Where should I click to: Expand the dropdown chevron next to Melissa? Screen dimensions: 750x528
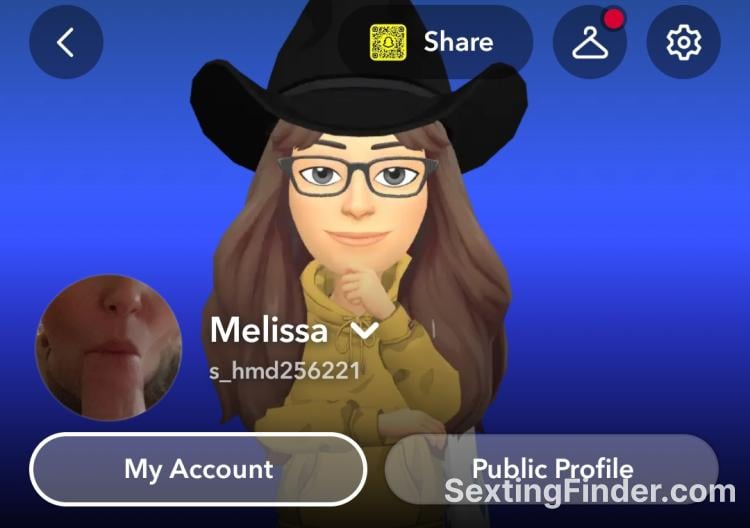[365, 329]
